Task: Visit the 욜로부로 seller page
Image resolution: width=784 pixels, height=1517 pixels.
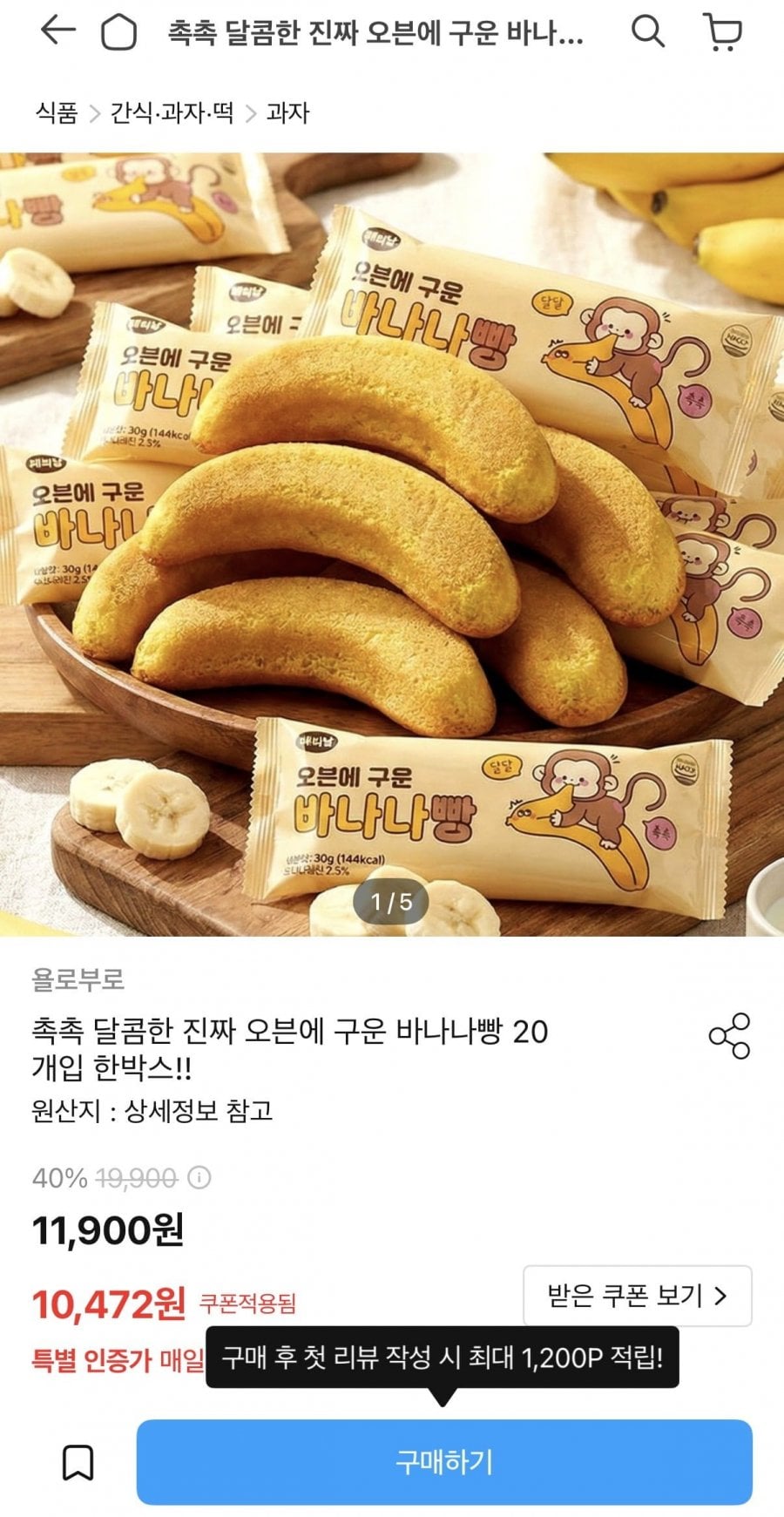Action: [x=78, y=979]
